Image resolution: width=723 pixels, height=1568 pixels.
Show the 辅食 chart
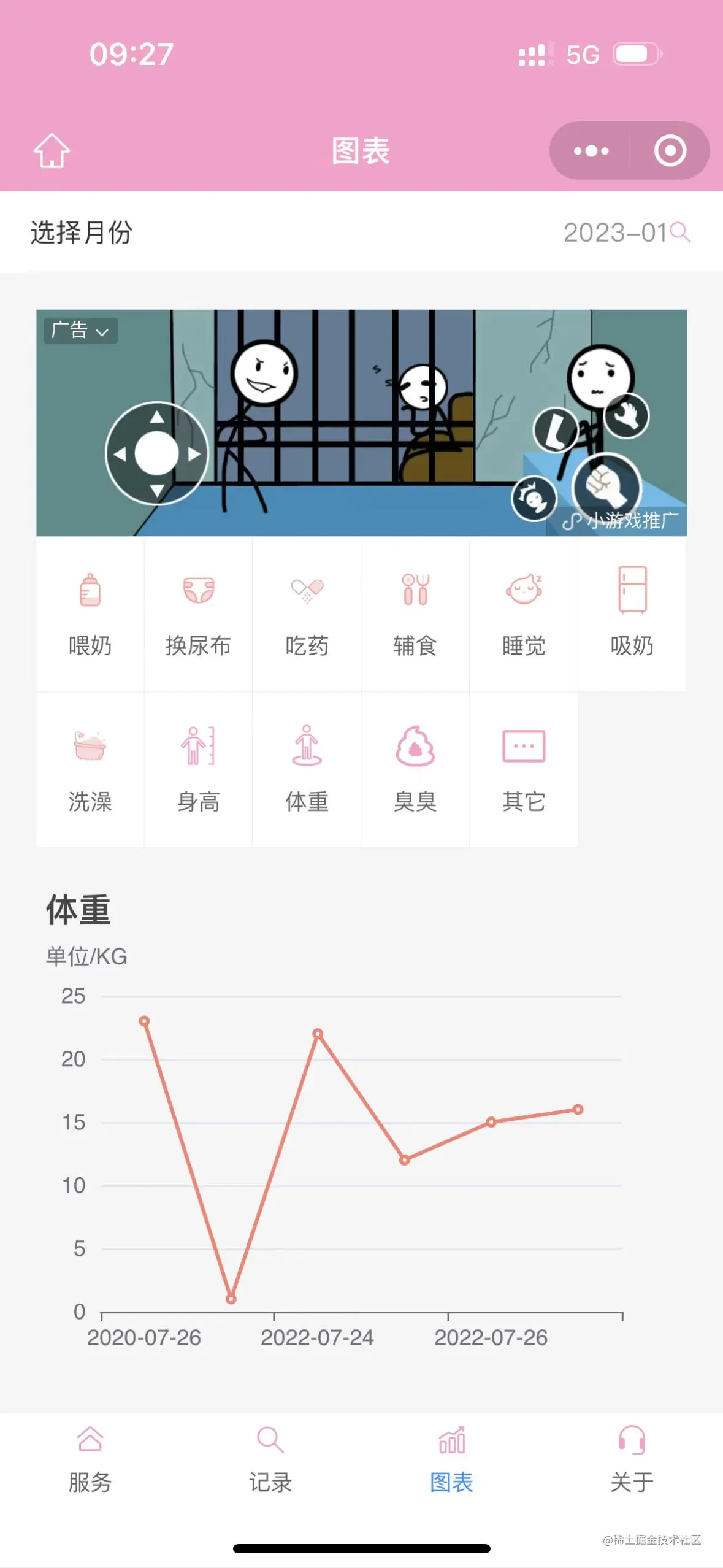click(x=415, y=615)
